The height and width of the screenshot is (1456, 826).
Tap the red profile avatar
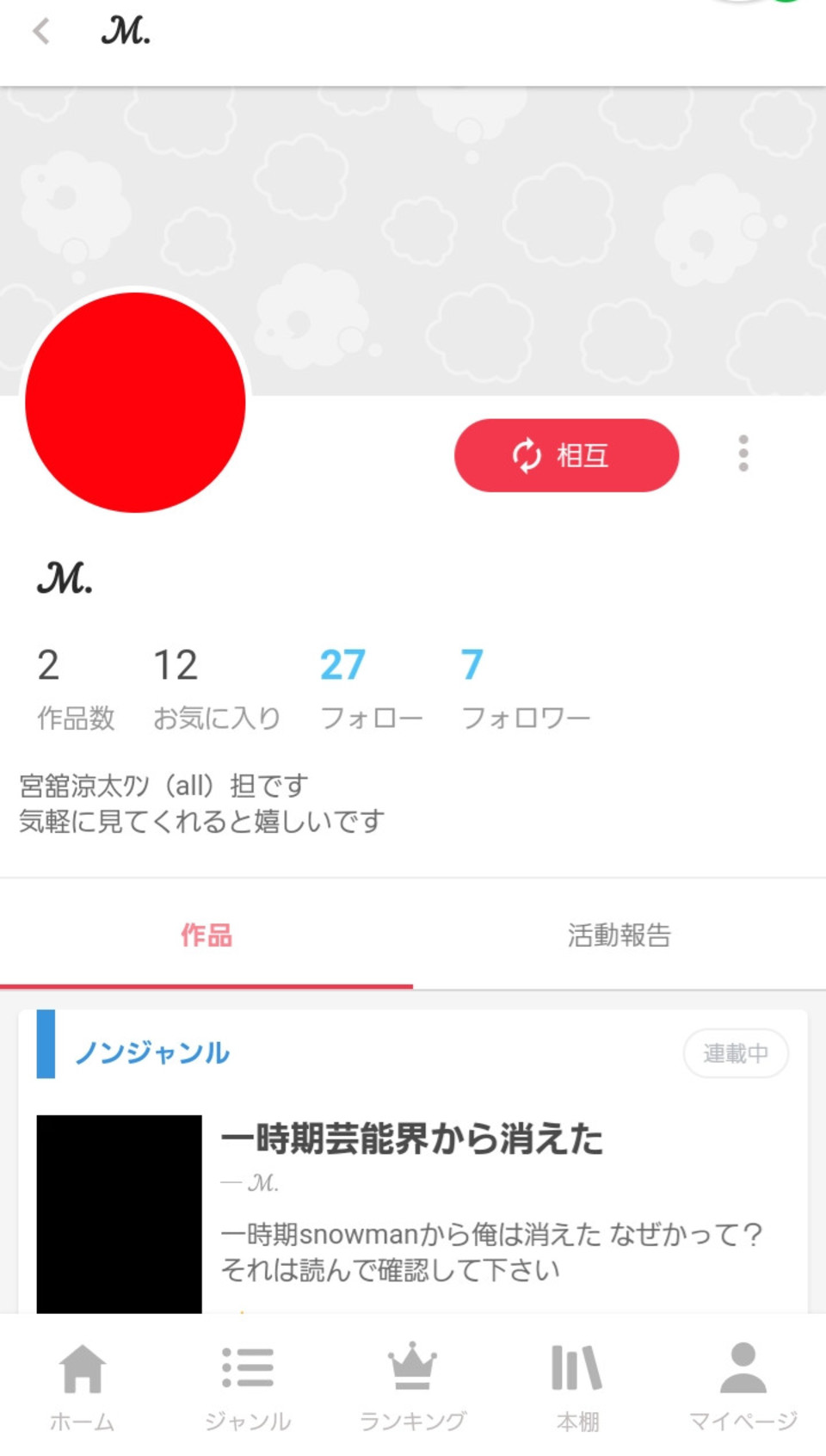(135, 402)
